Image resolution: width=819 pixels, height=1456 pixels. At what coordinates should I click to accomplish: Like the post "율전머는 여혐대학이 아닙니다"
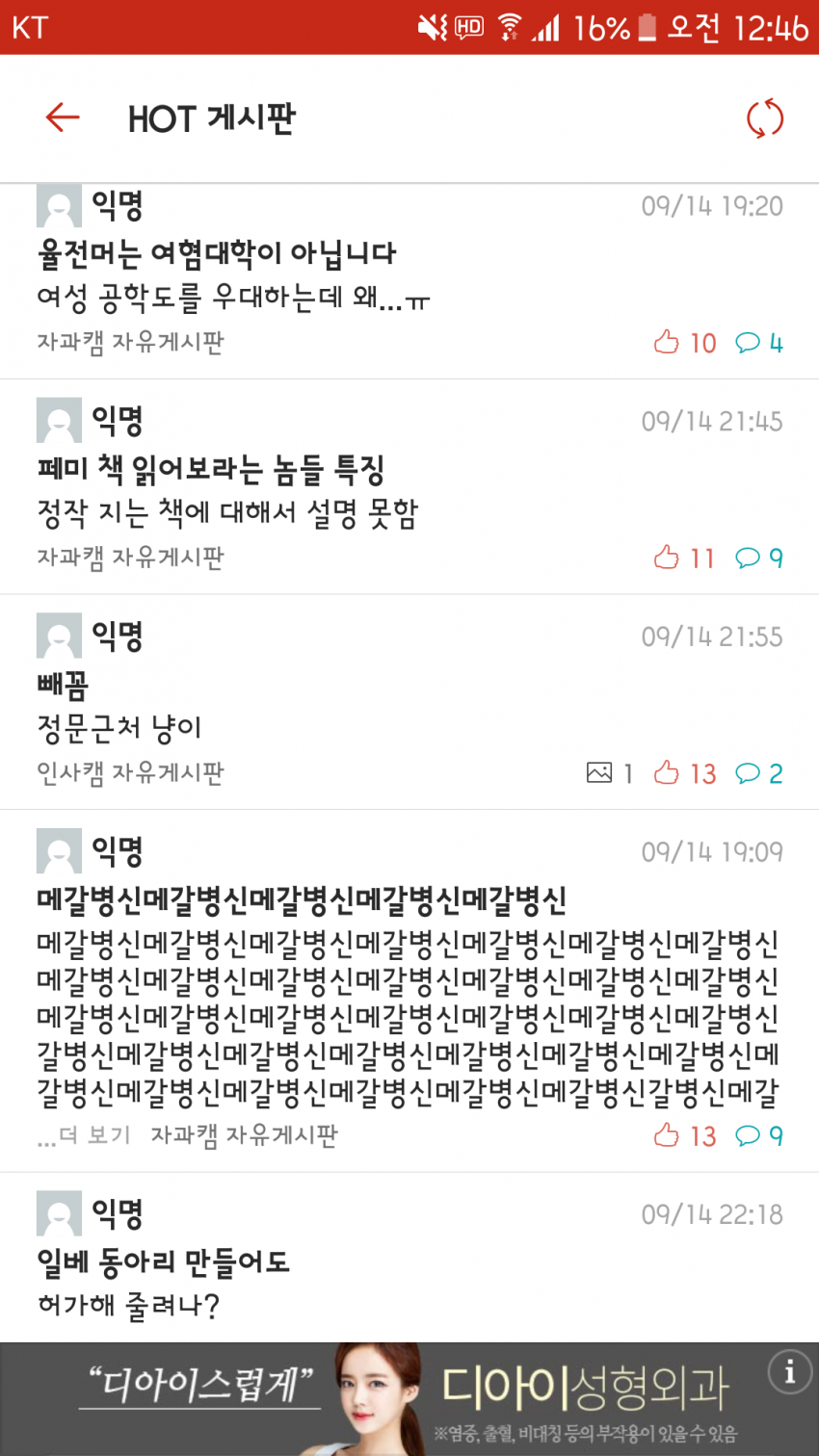(x=667, y=342)
